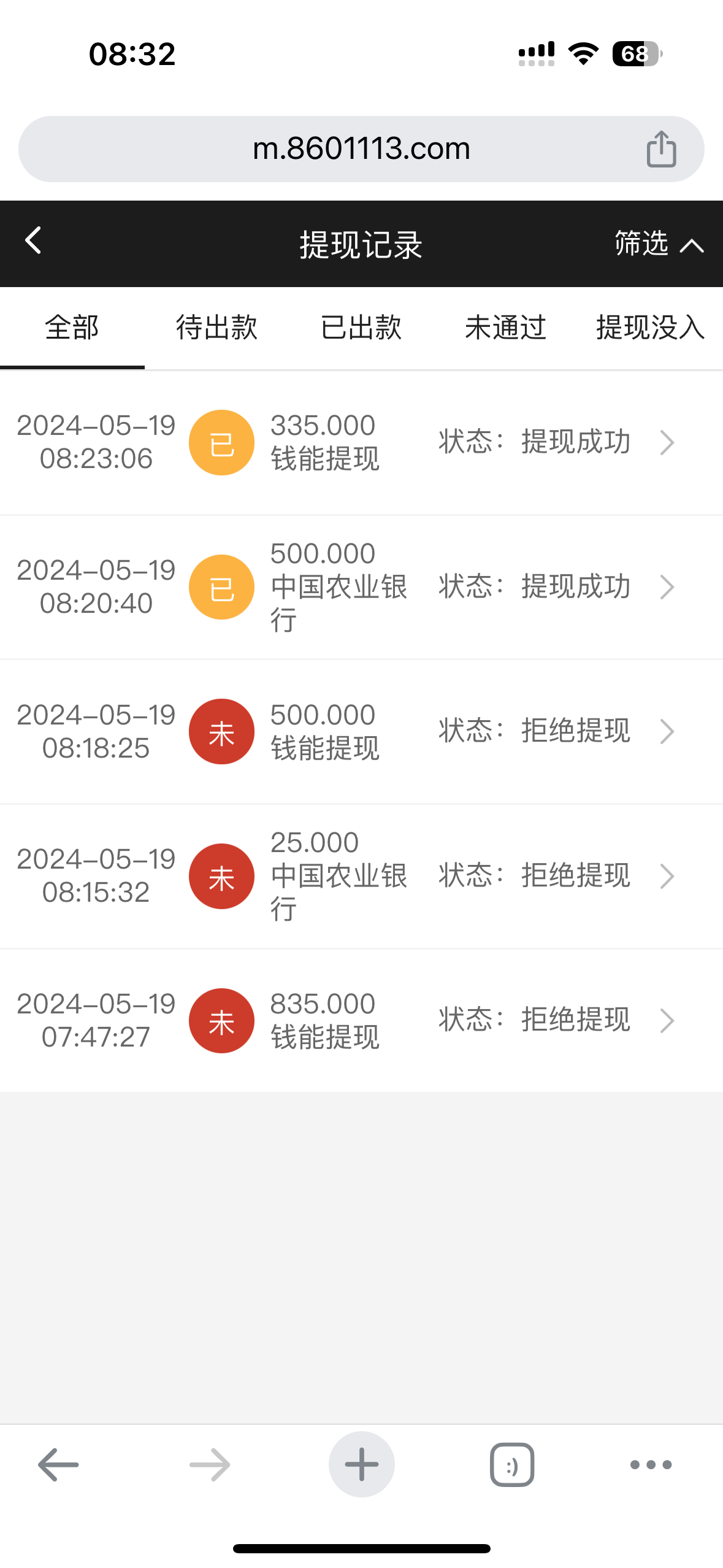Open a new browser tab
This screenshot has width=723, height=1568.
tap(361, 1464)
